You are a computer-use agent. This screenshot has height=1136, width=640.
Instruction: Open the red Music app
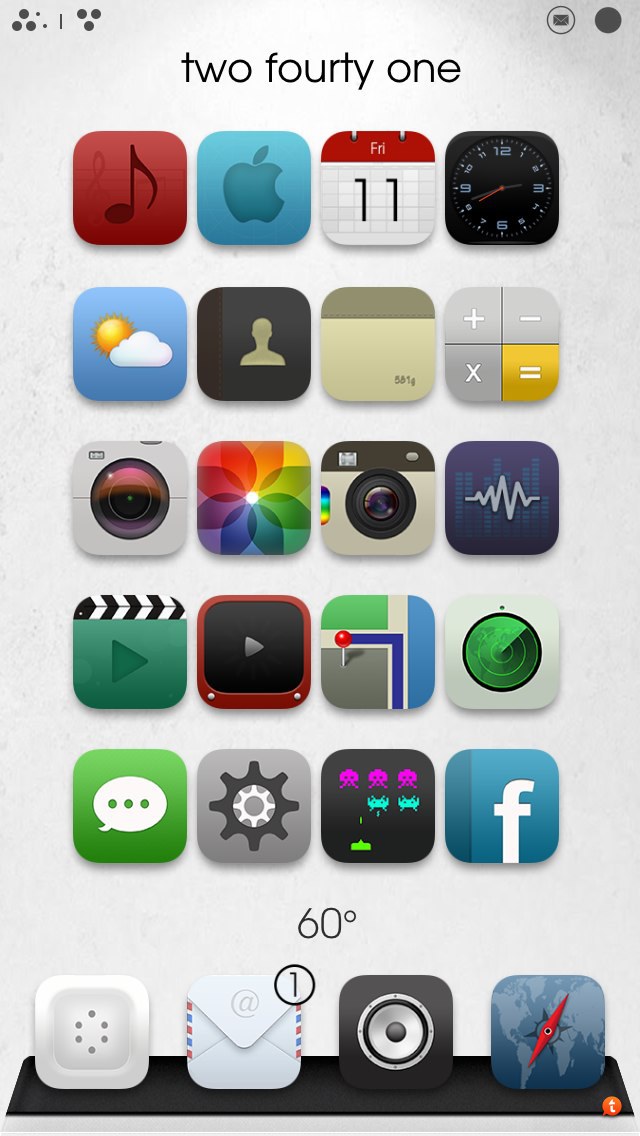130,188
